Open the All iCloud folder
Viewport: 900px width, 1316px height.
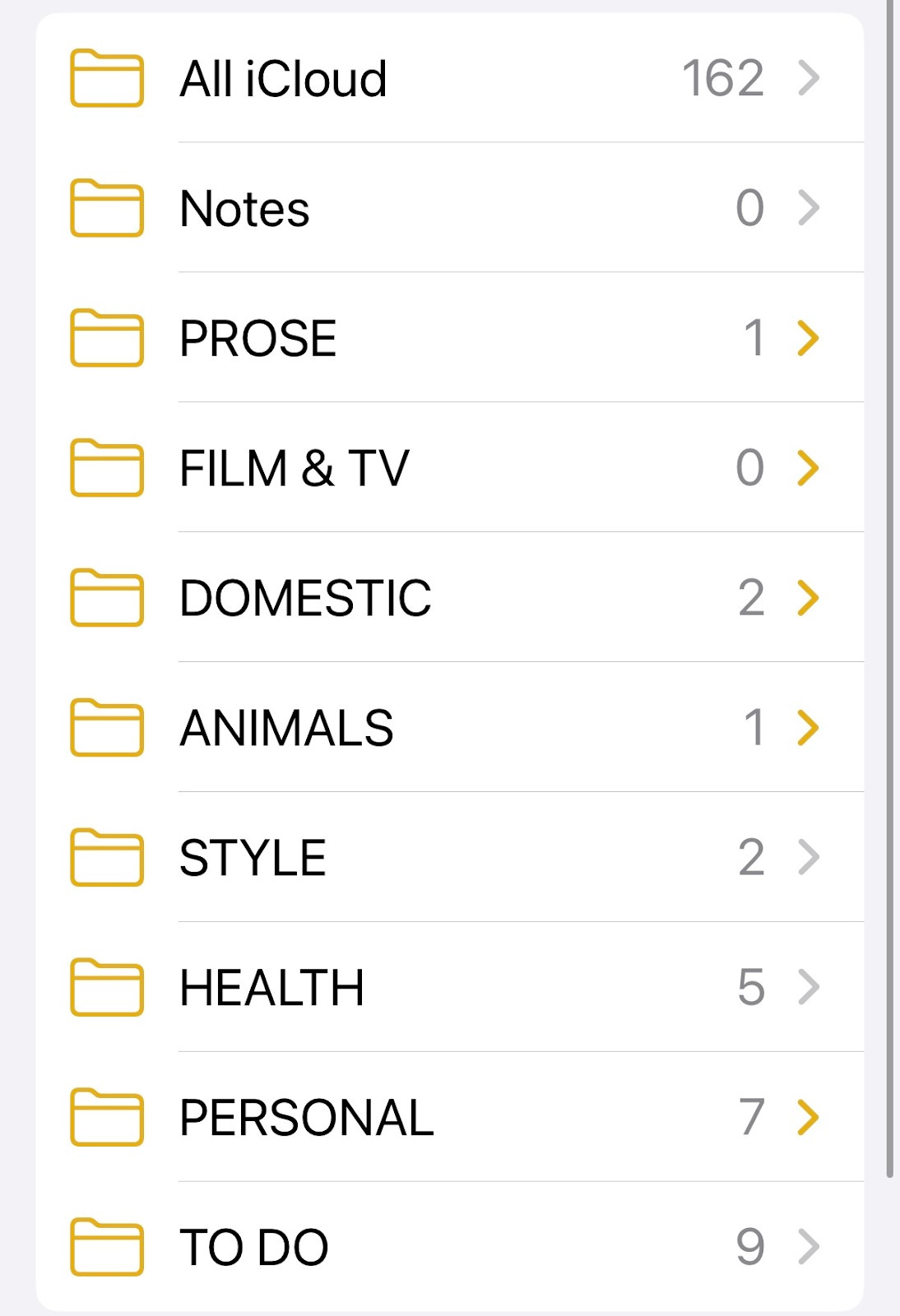coord(284,79)
